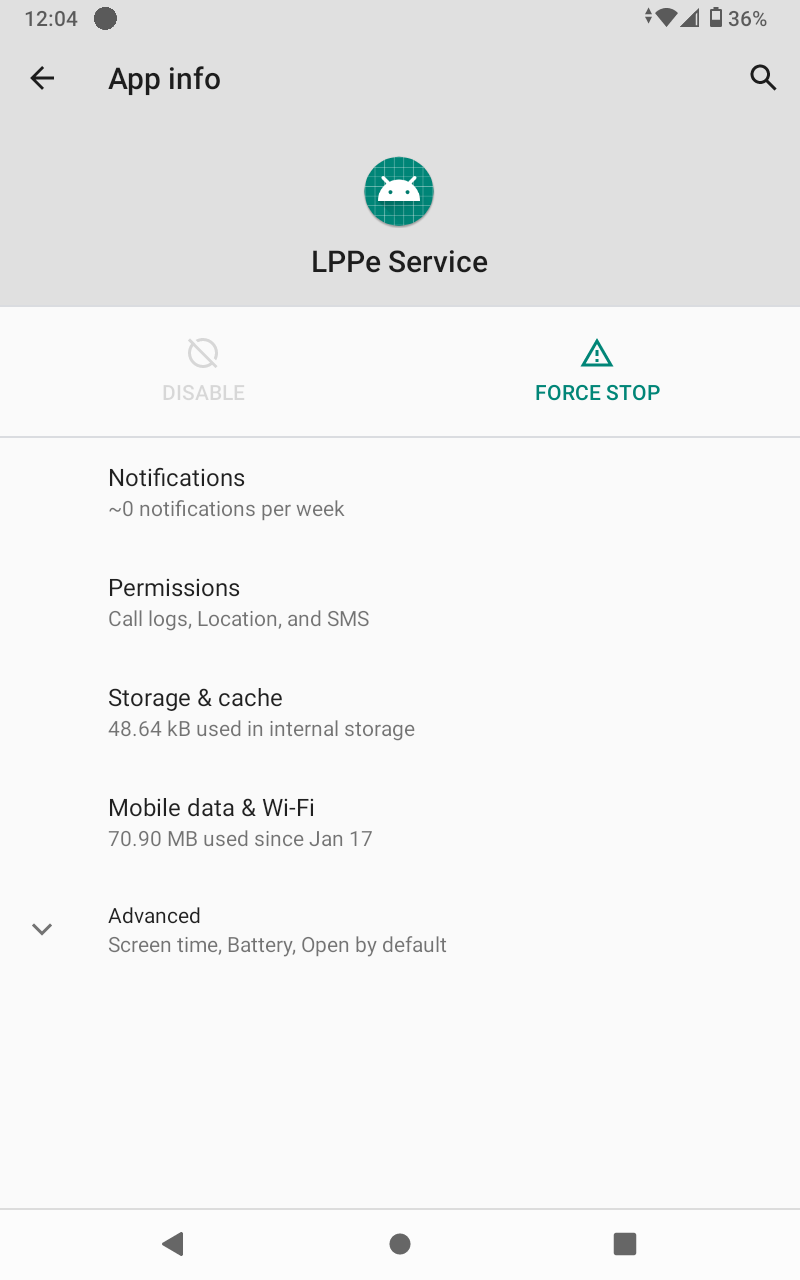Go back using the top-left arrow
The height and width of the screenshot is (1280, 800).
click(42, 78)
